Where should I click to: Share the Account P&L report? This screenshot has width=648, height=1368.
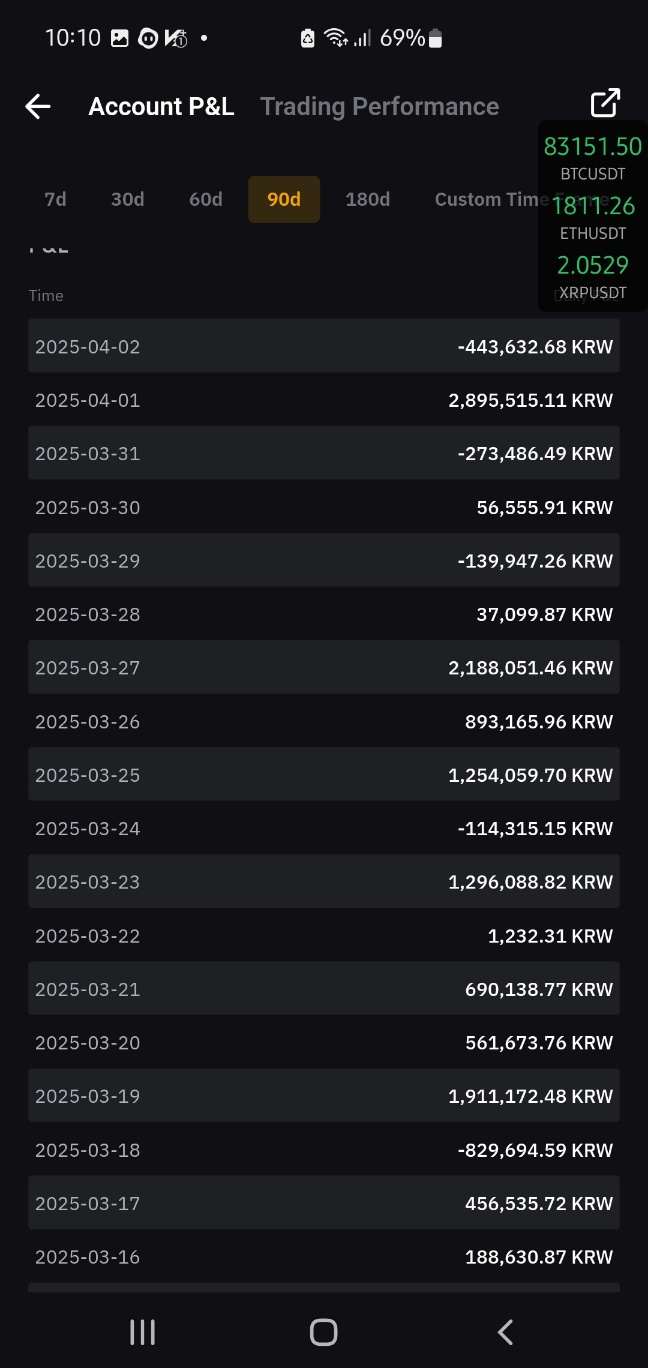point(605,103)
